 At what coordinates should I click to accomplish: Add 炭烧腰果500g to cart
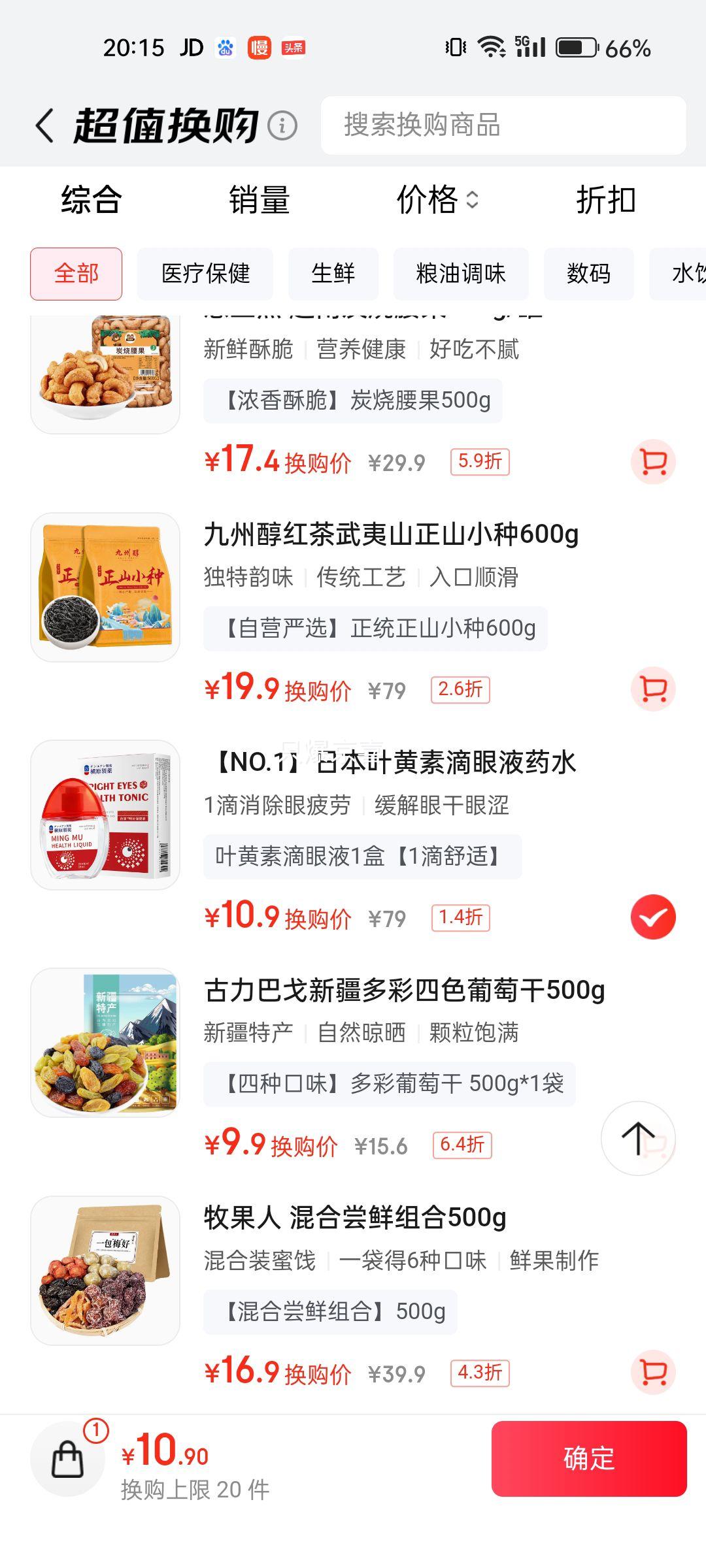coord(653,462)
